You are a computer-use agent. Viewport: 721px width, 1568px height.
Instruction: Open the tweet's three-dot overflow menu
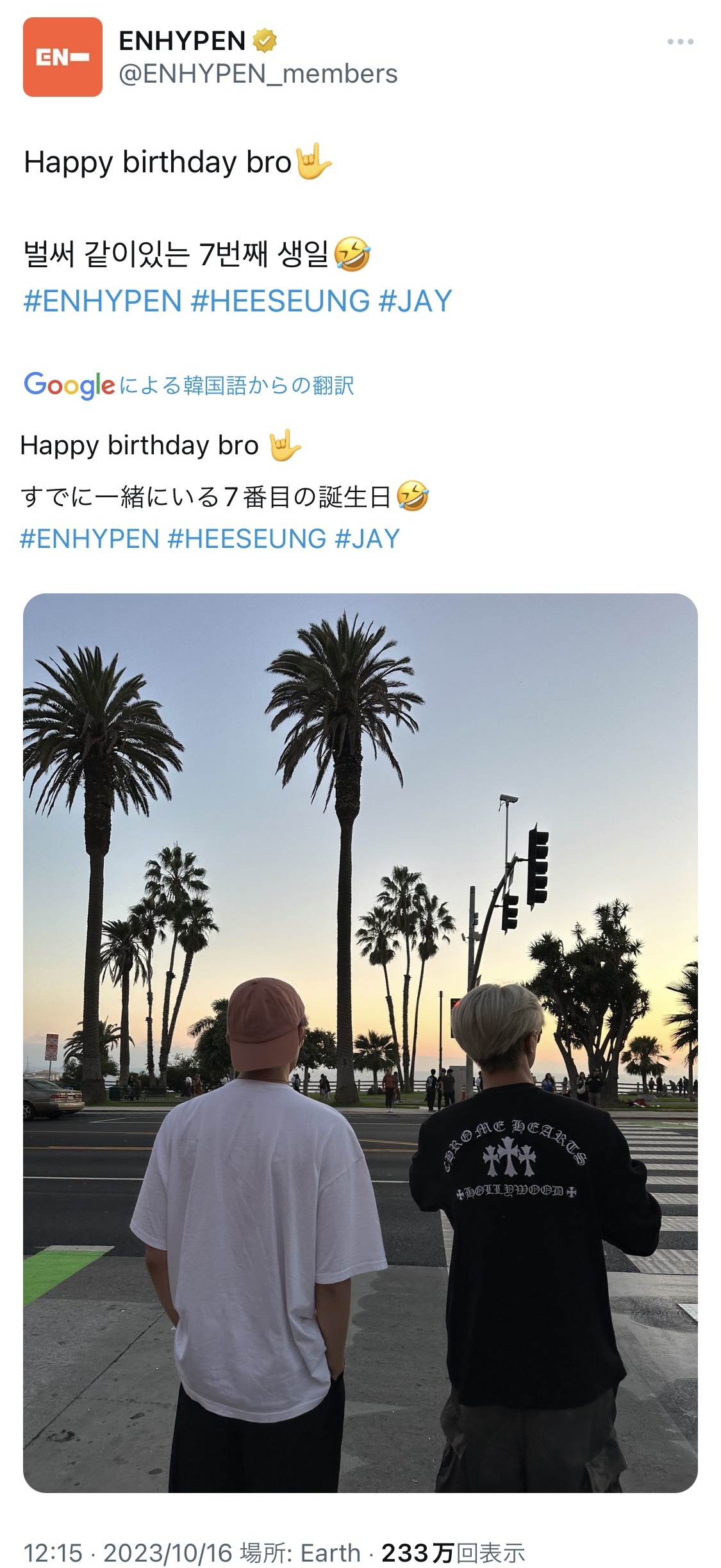(680, 42)
